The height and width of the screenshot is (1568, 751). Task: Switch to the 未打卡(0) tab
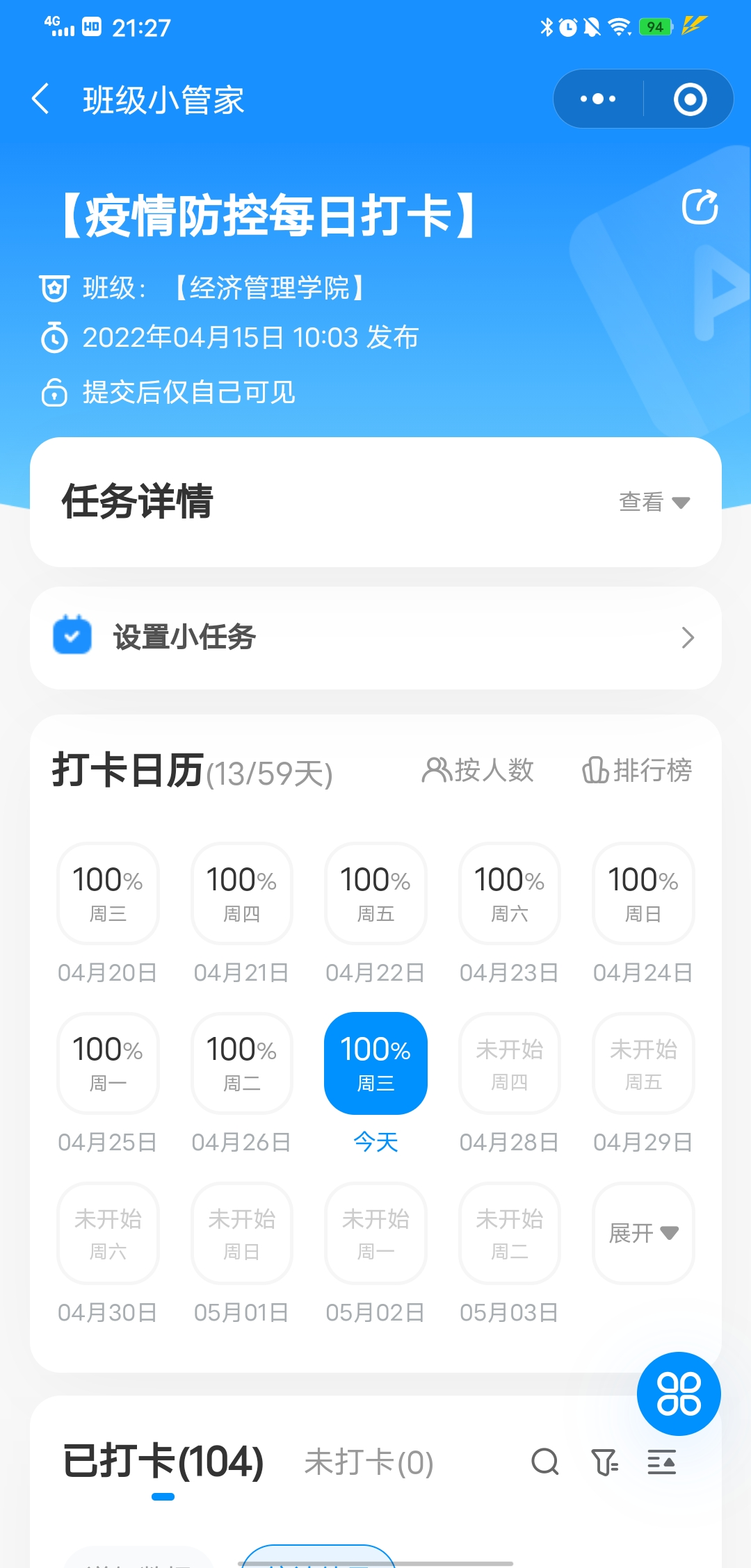click(369, 1462)
